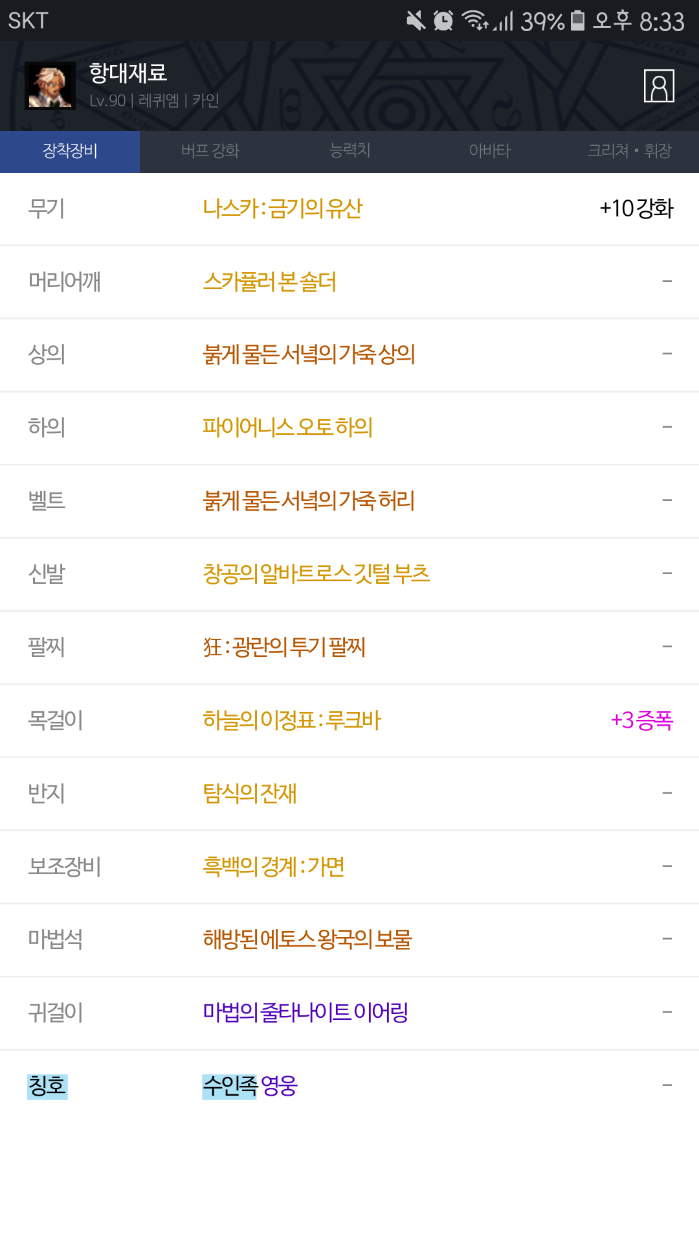Image resolution: width=699 pixels, height=1244 pixels.
Task: Open ring item 탐식의 잔재
Action: [249, 793]
